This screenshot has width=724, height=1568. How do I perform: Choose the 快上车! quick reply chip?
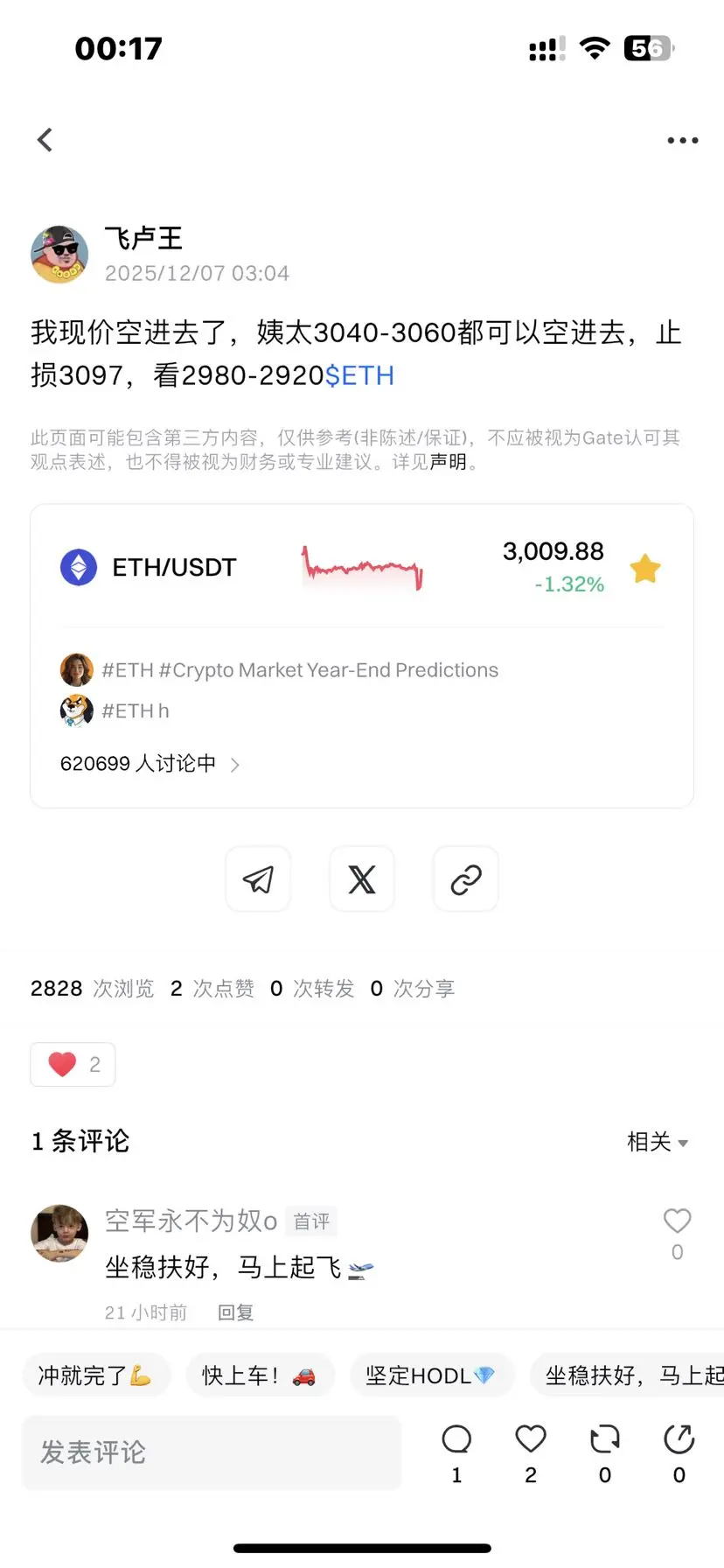coord(260,1375)
